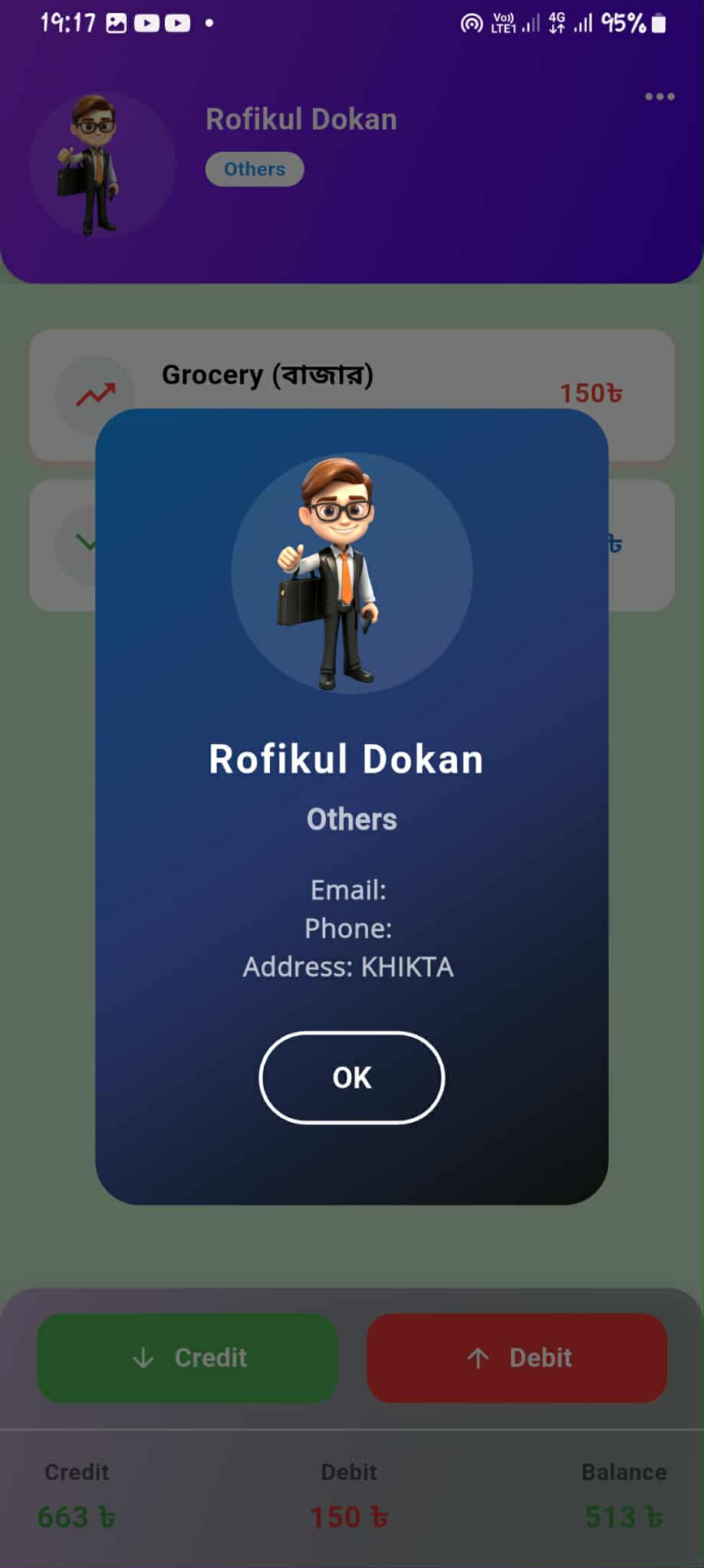Add a new Debit entry
Image resolution: width=704 pixels, height=1568 pixels.
click(517, 1358)
